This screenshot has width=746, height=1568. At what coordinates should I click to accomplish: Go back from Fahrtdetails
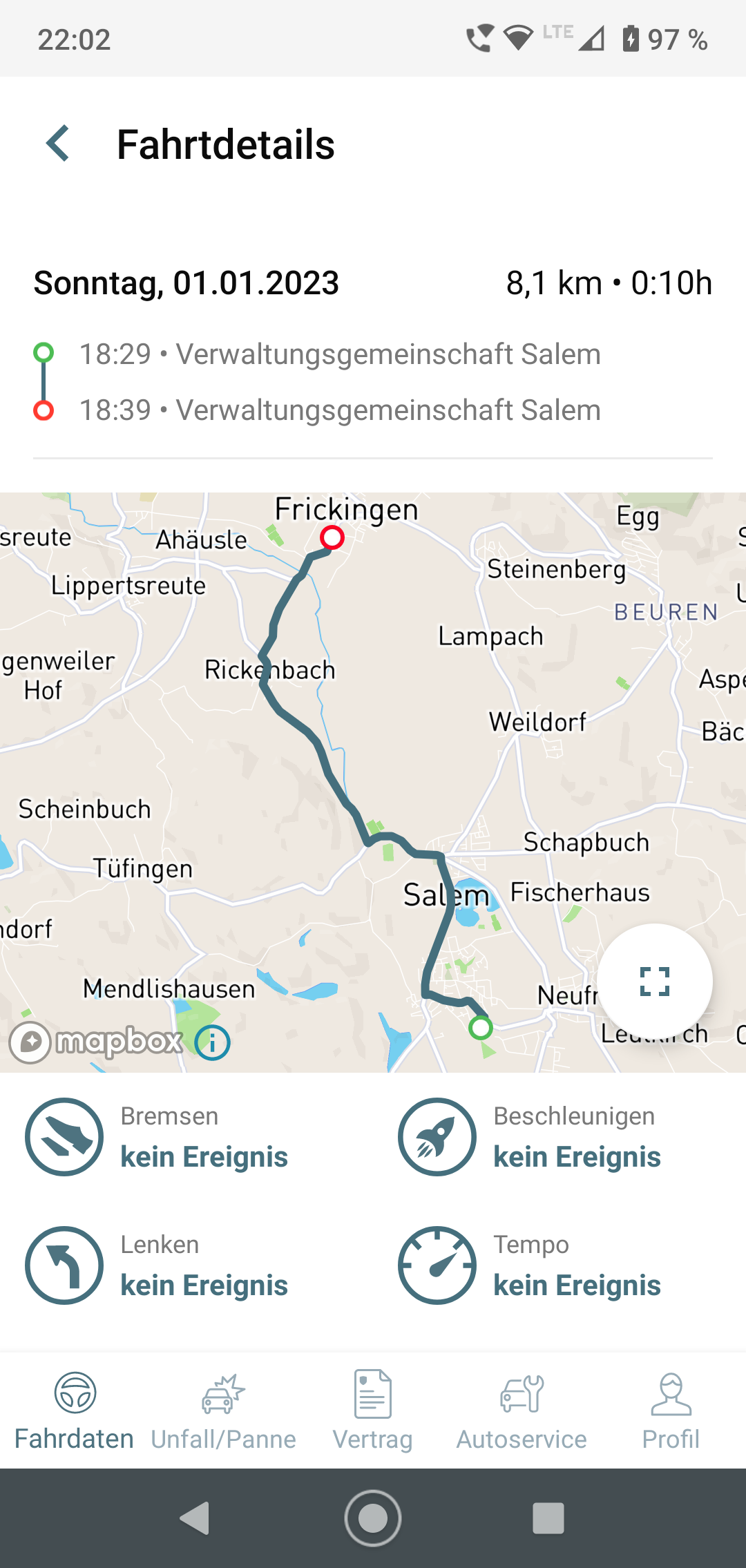pyautogui.click(x=58, y=144)
